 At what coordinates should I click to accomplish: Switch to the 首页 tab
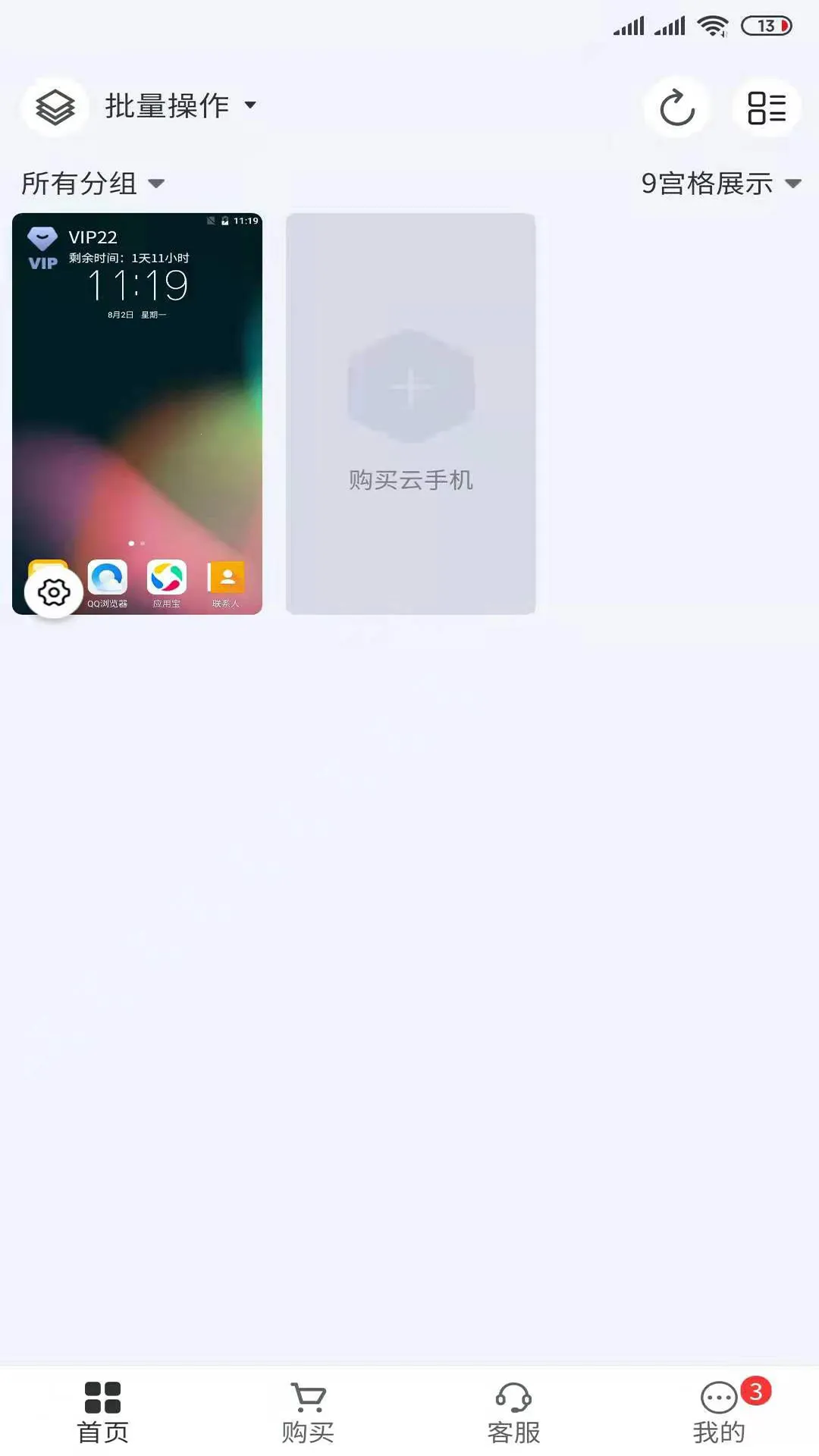coord(102,1412)
